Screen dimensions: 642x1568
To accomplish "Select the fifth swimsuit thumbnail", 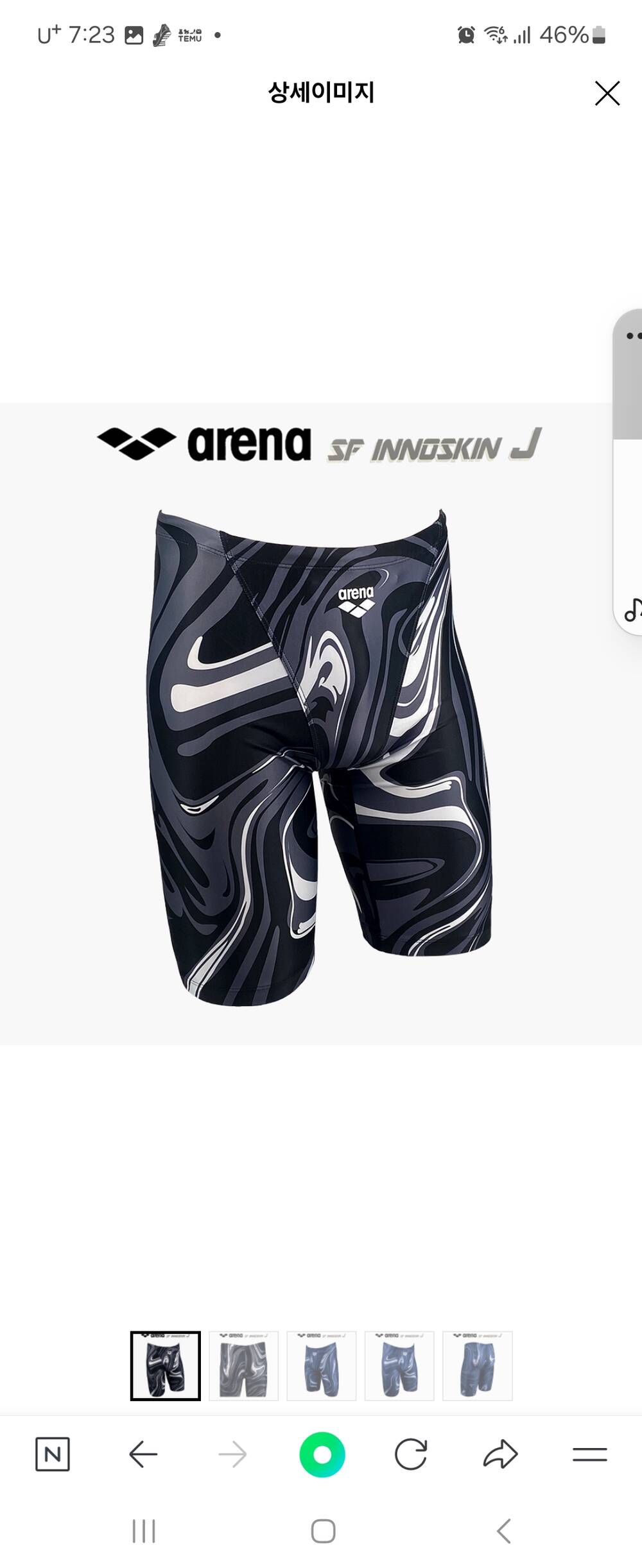I will point(477,1365).
